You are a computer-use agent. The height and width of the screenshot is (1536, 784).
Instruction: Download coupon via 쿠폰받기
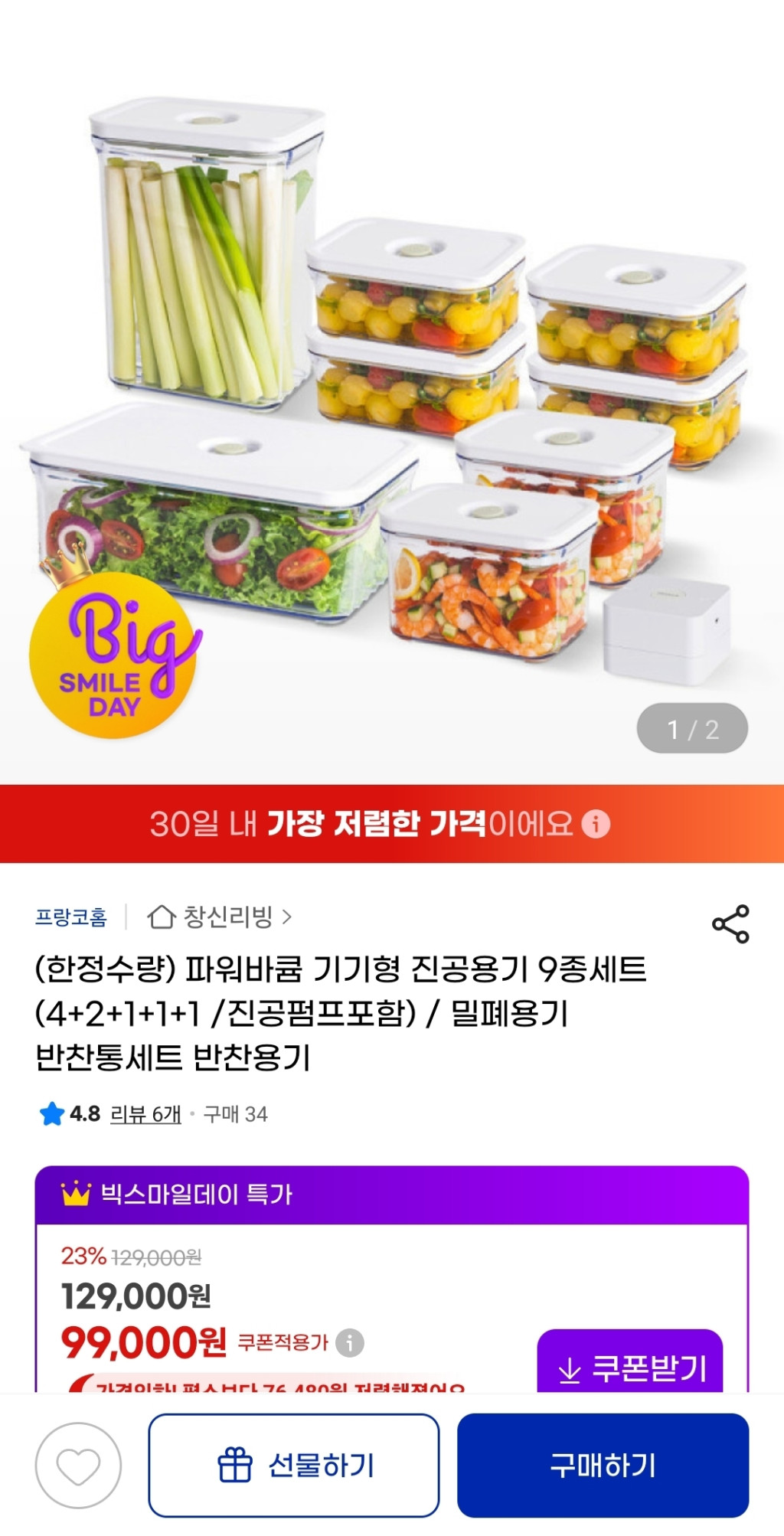coord(631,1368)
